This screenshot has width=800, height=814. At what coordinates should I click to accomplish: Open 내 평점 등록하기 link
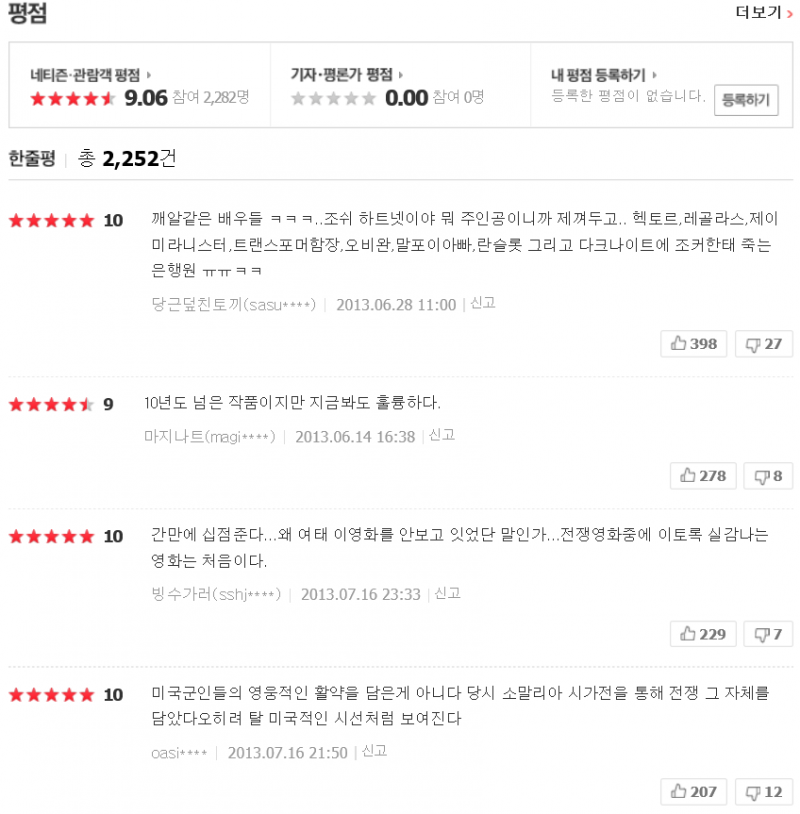(604, 74)
